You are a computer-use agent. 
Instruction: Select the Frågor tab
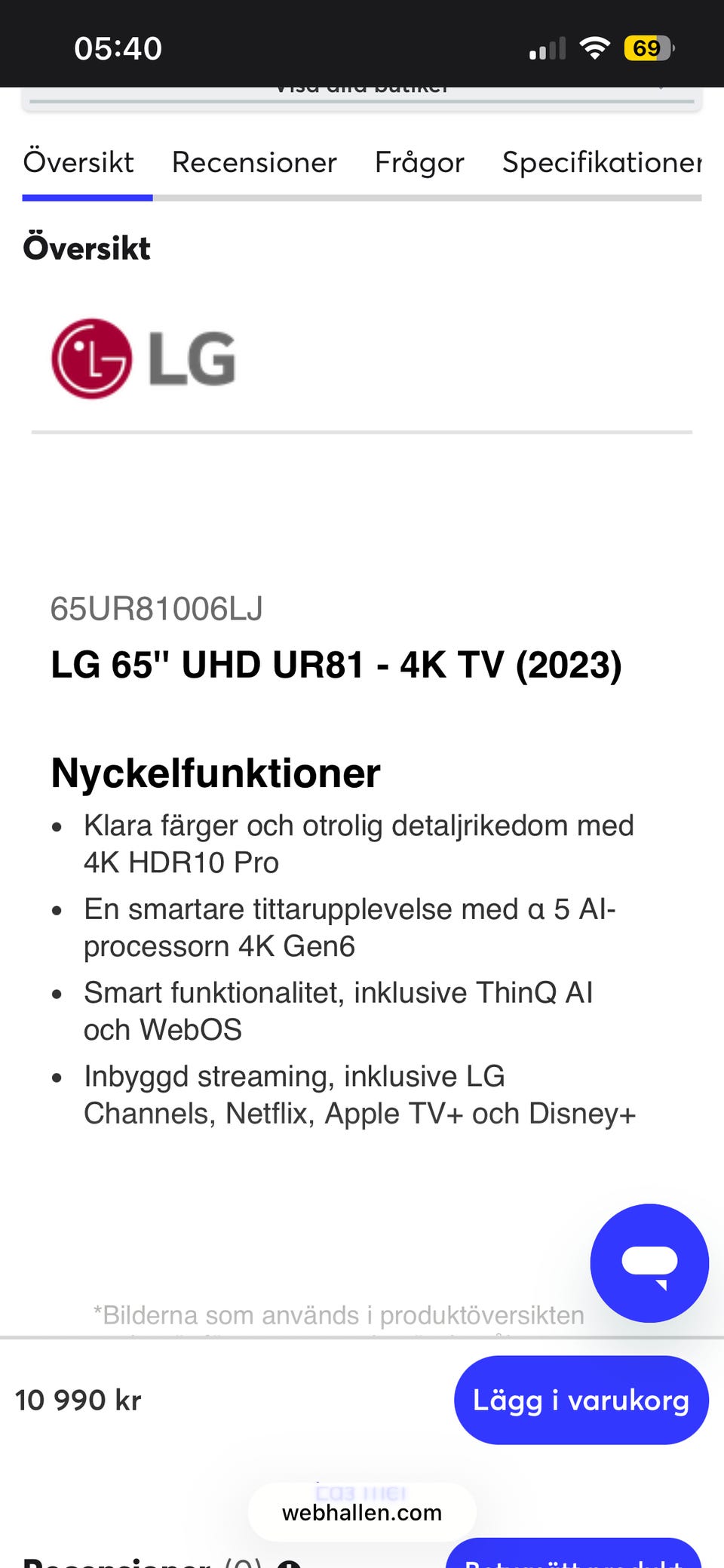click(420, 162)
